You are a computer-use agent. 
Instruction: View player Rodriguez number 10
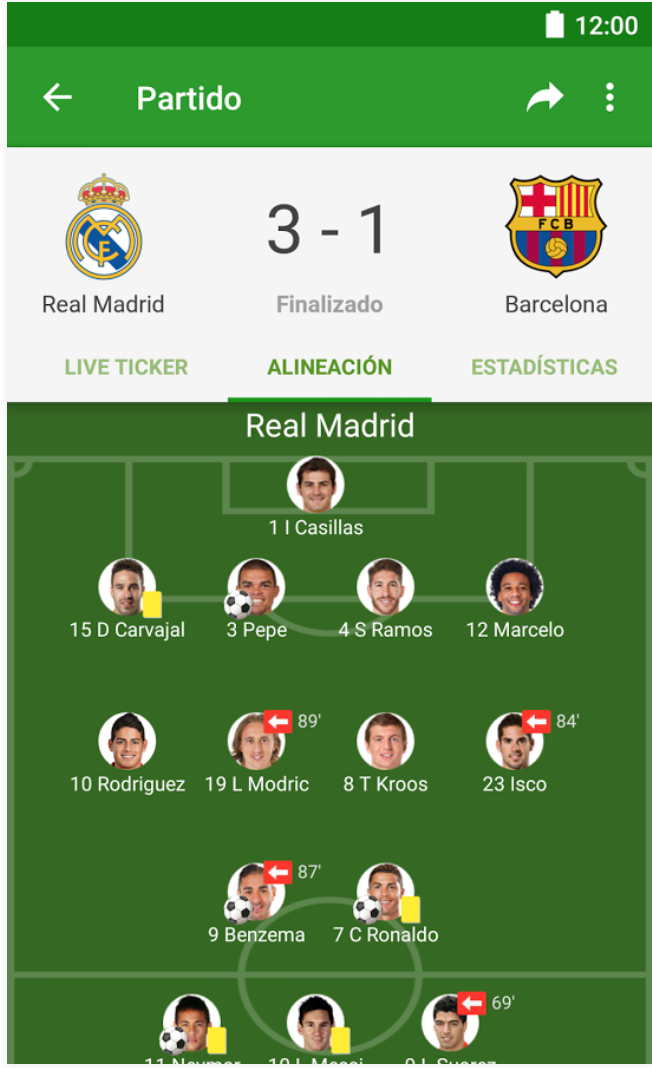127,741
